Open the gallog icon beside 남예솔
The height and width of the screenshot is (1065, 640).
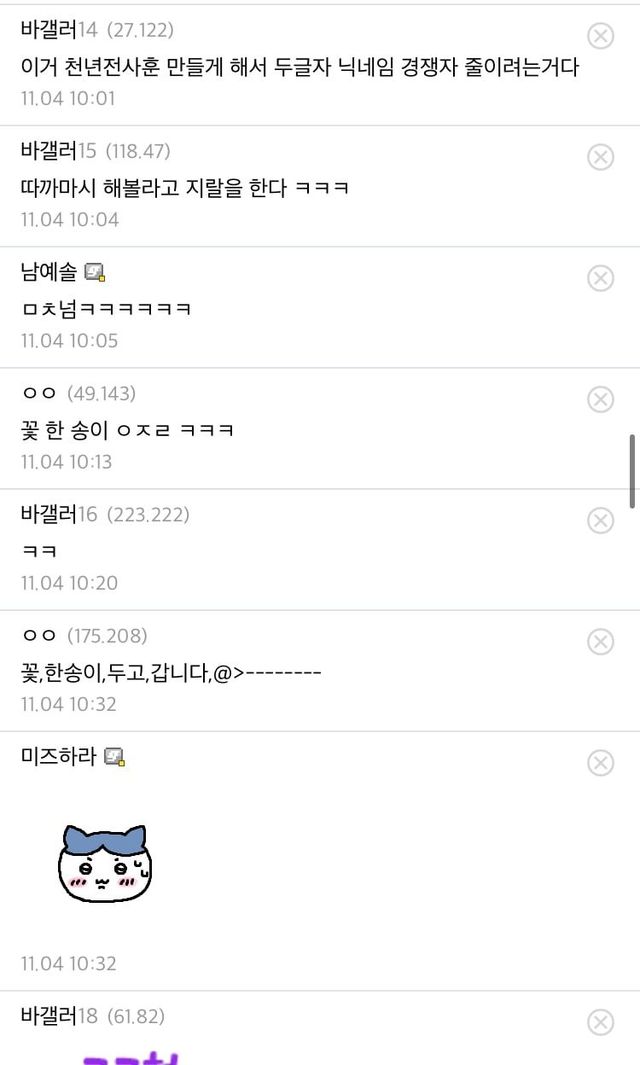(95, 273)
